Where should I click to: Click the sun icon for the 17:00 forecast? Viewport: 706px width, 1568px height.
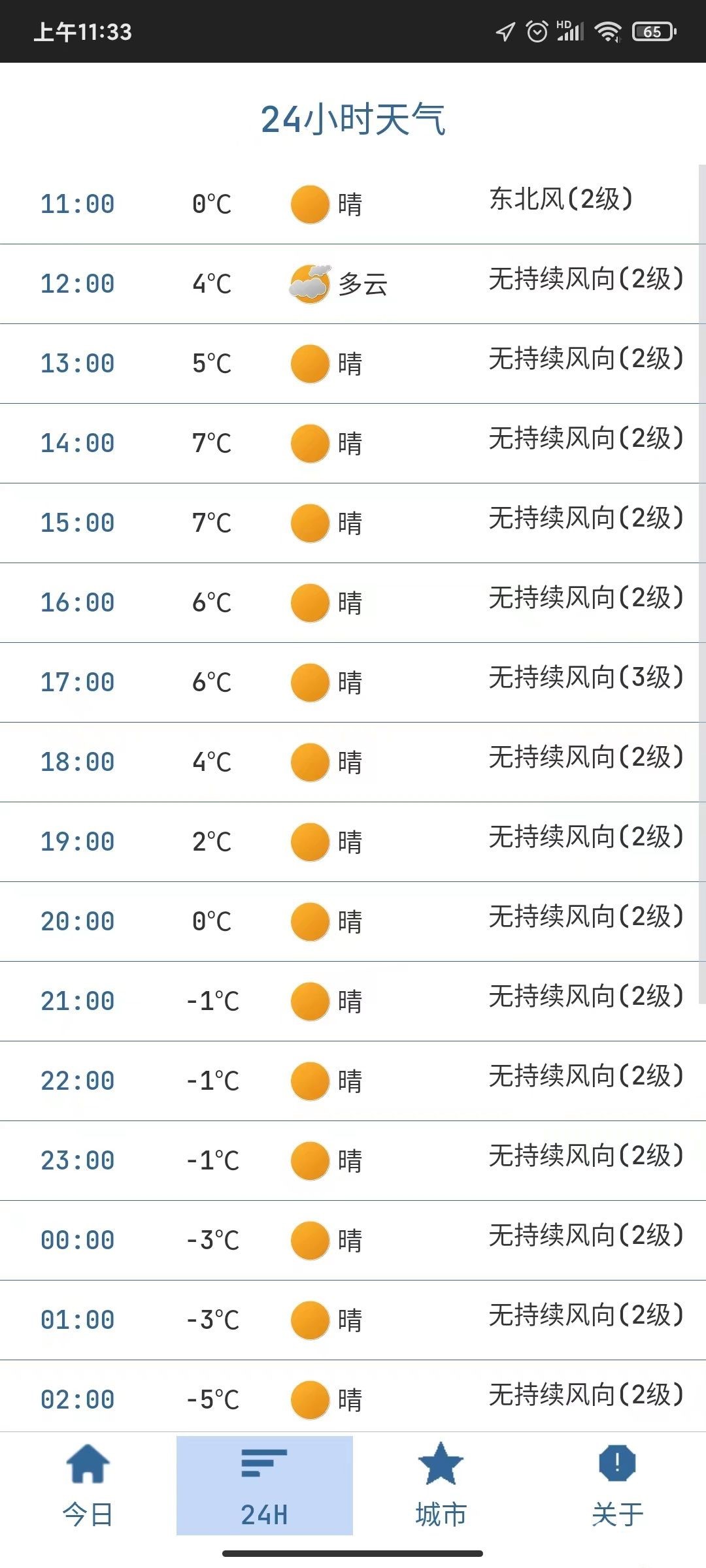point(311,682)
